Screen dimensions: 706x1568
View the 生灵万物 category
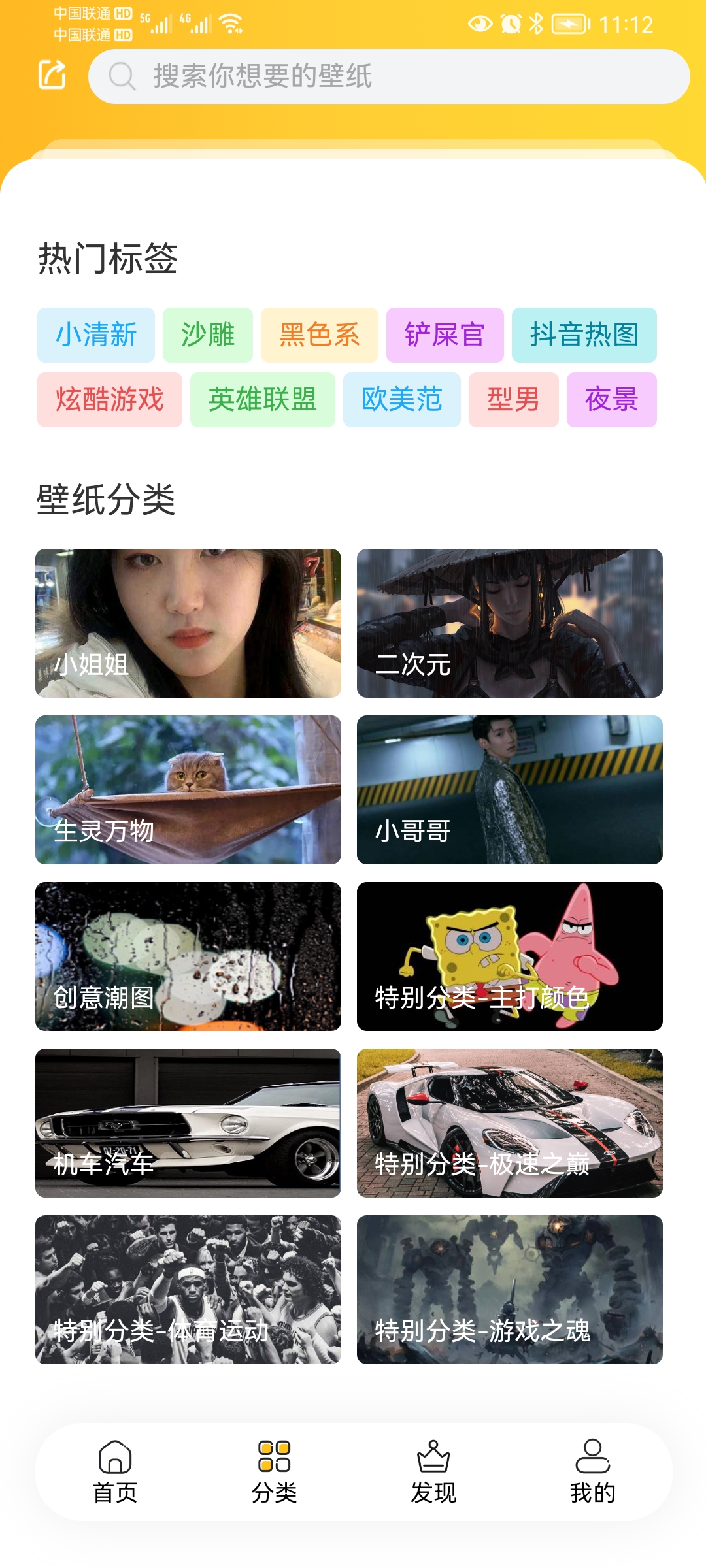[188, 790]
